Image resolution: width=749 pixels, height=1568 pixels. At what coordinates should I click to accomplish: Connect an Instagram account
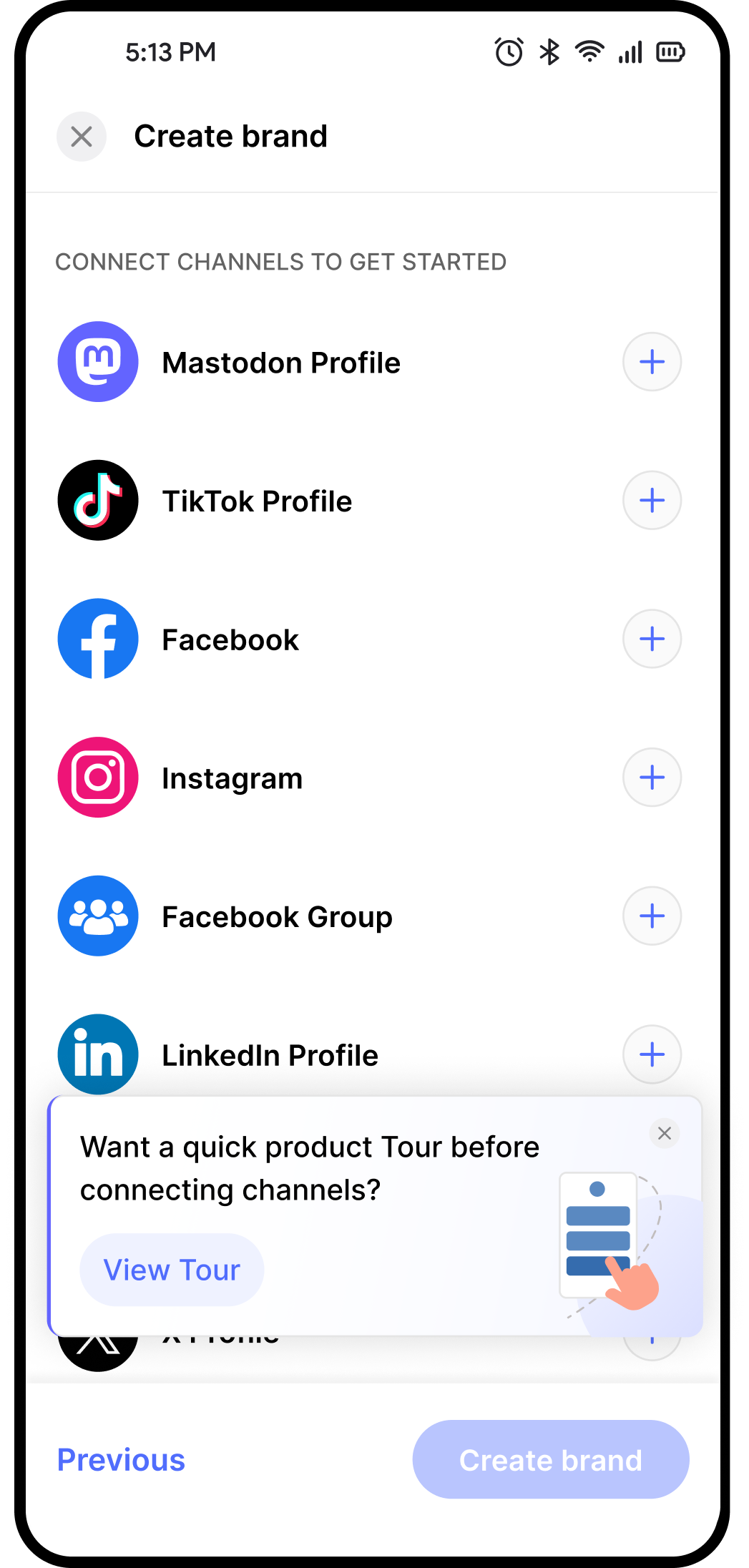click(x=652, y=778)
